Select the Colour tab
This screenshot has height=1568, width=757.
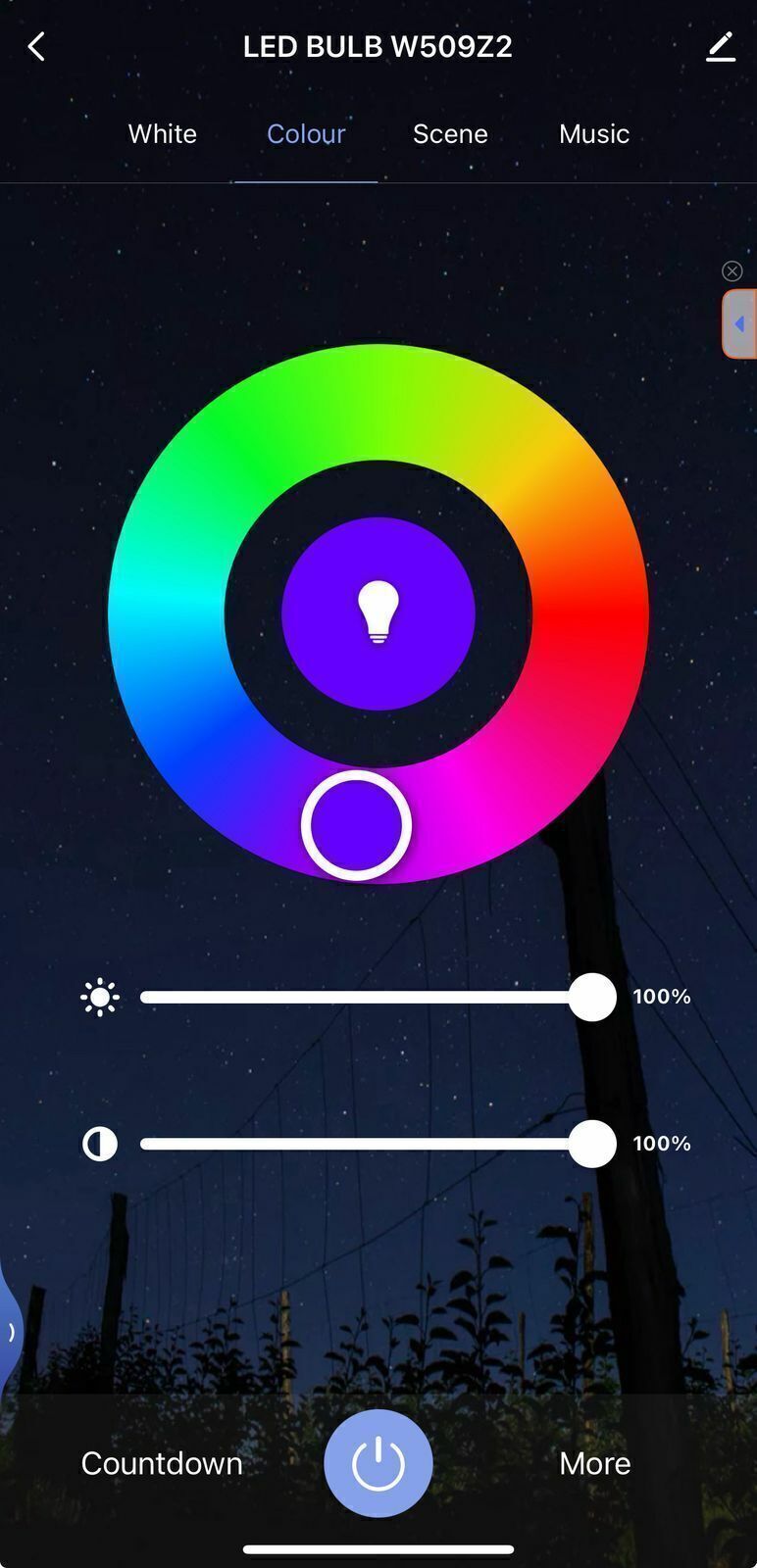click(x=306, y=134)
